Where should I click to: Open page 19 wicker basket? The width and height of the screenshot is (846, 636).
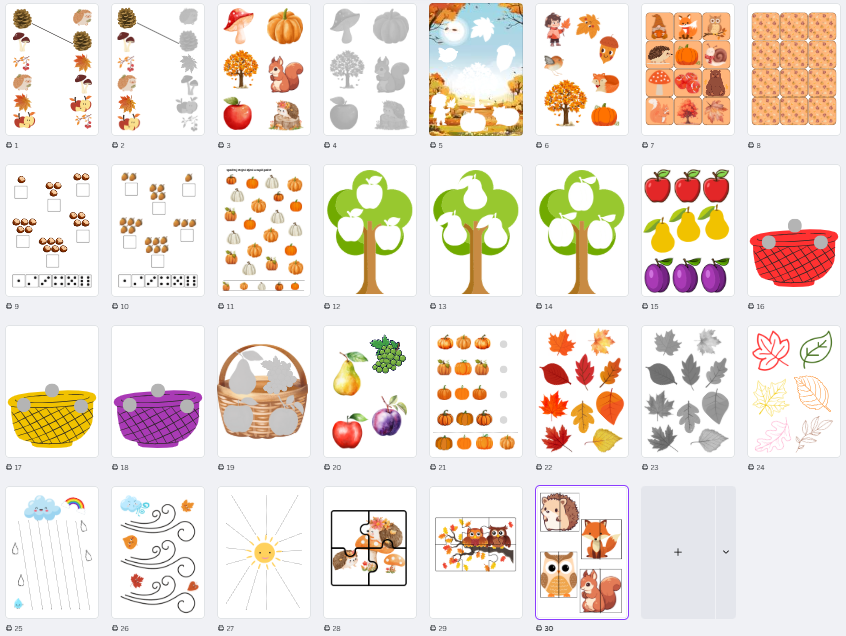pyautogui.click(x=264, y=391)
